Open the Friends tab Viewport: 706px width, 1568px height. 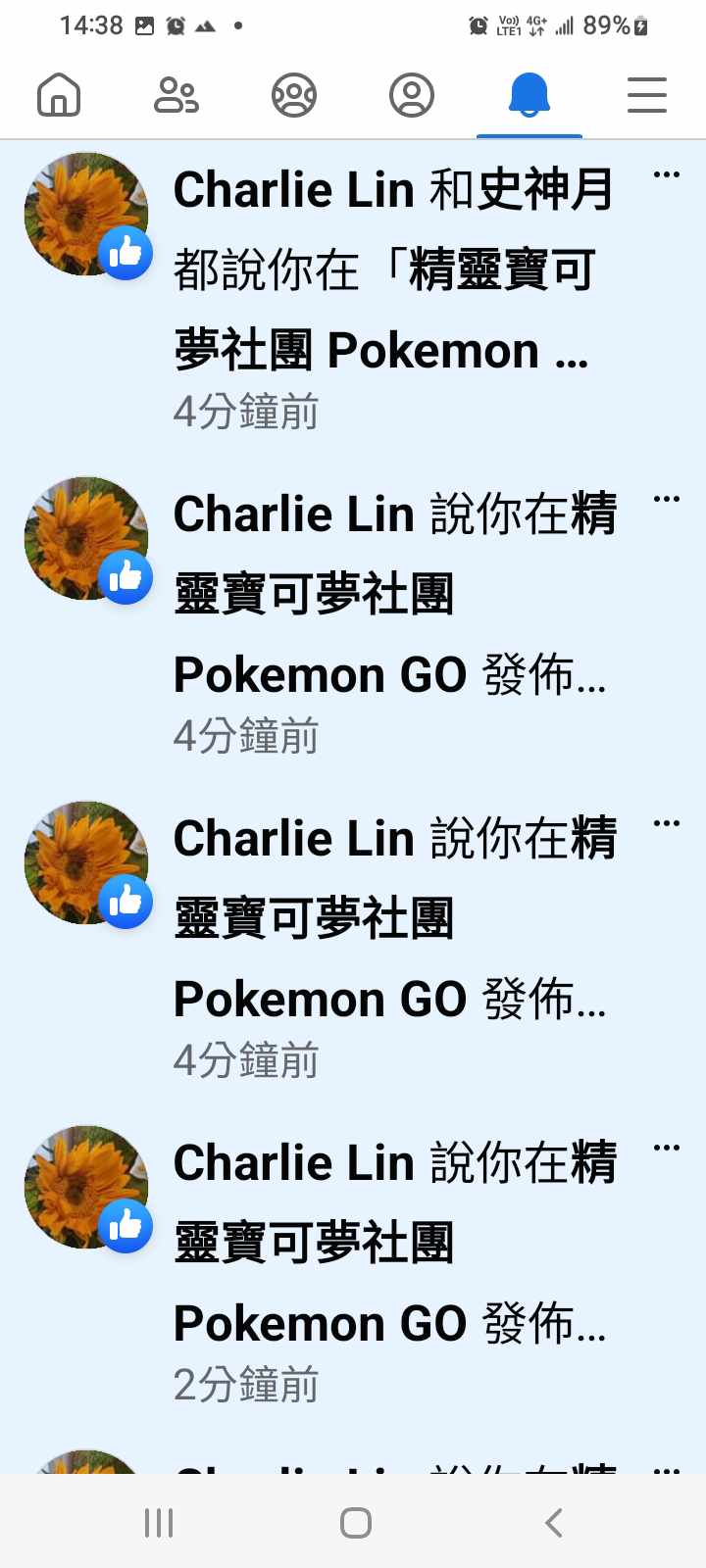point(176,96)
